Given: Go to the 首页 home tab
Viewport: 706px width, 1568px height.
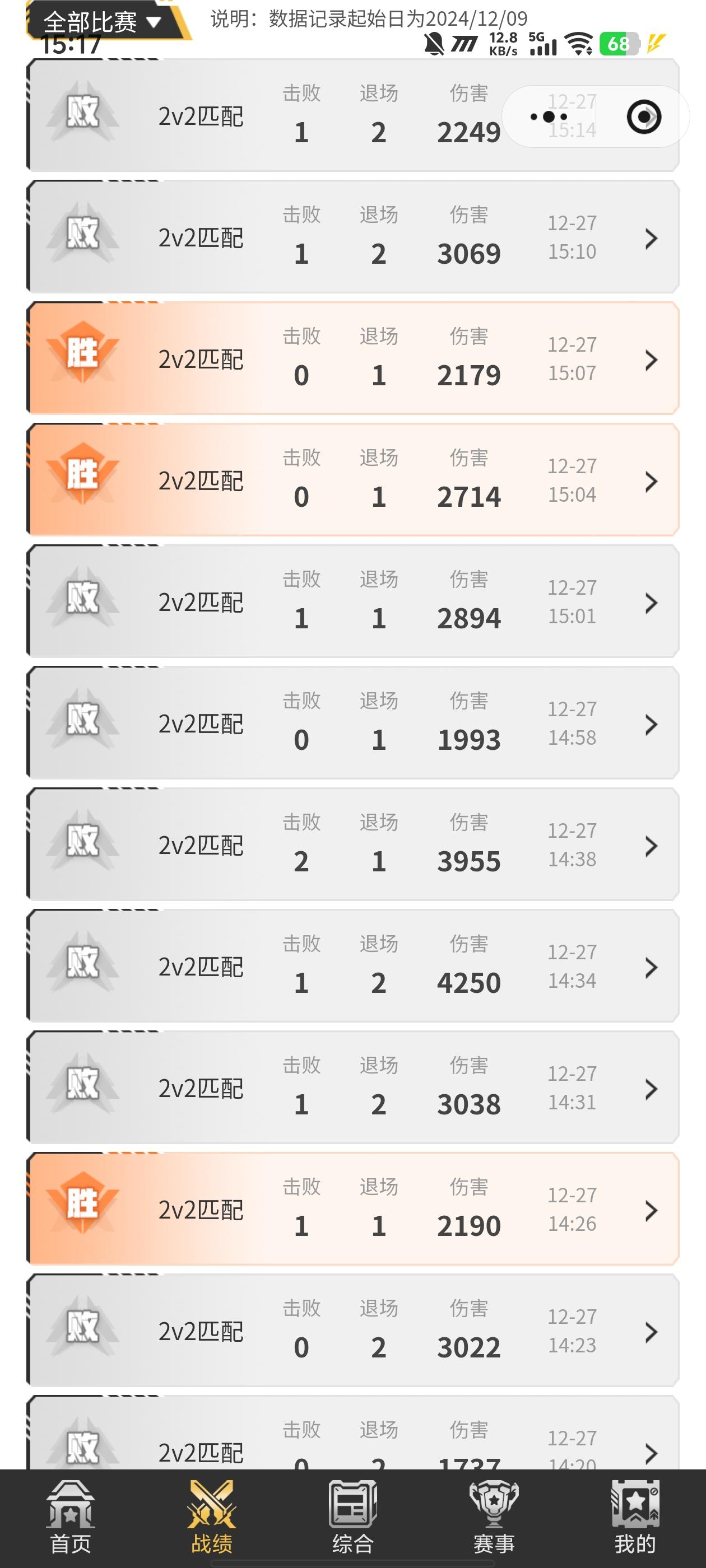Looking at the screenshot, I should click(71, 1517).
